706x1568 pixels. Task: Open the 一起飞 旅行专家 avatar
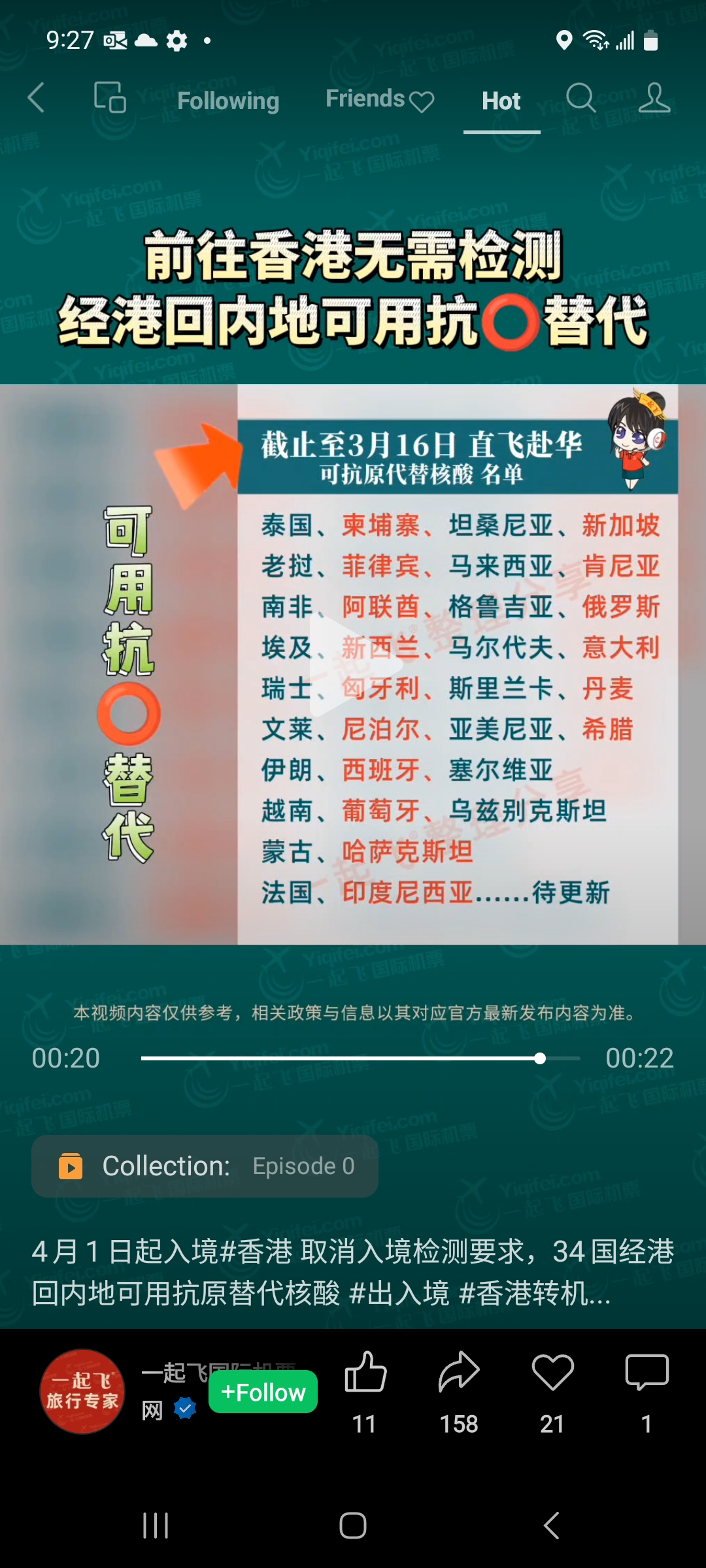coord(82,1392)
